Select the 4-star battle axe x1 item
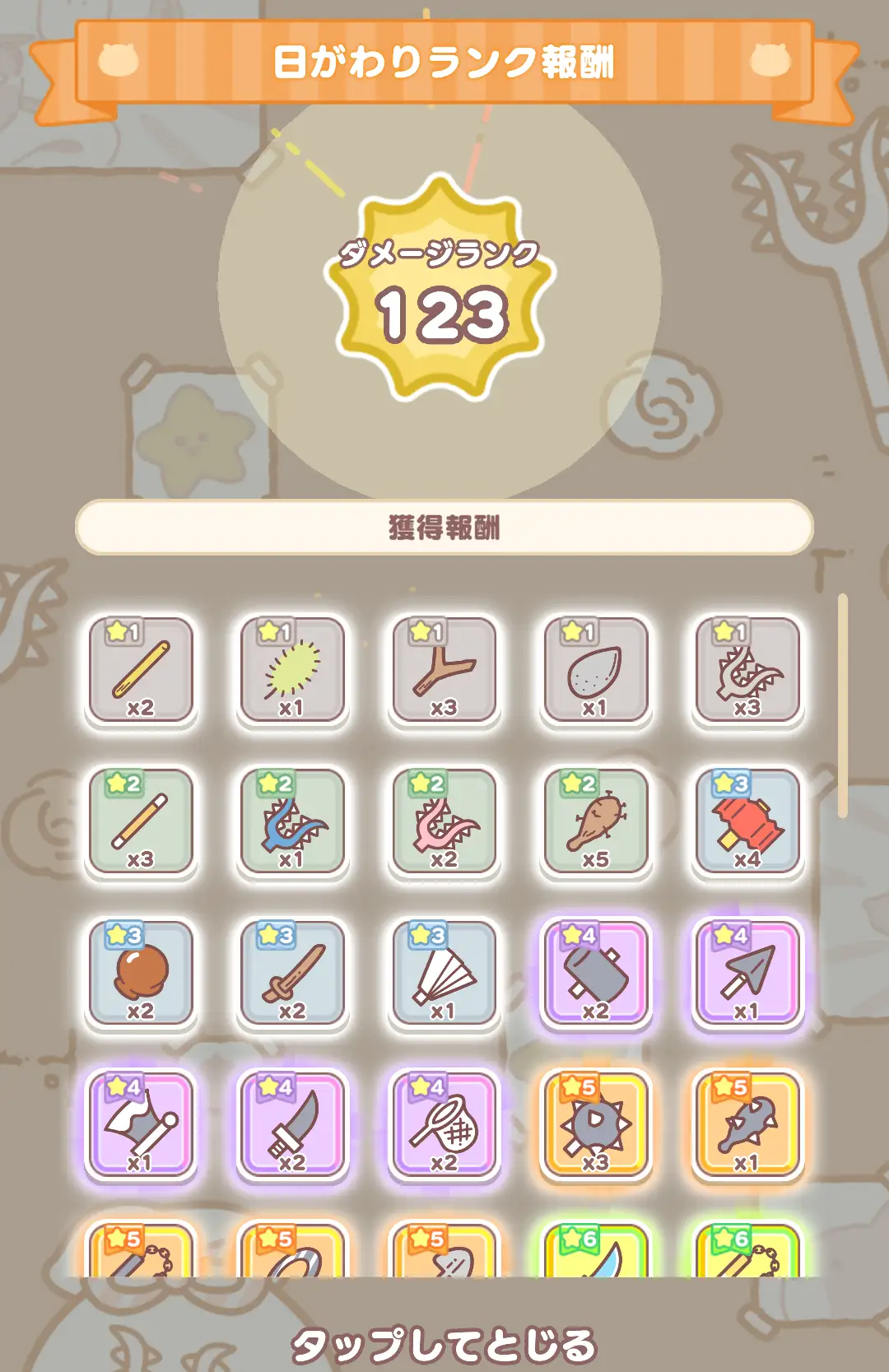The height and width of the screenshot is (1372, 889). click(x=141, y=1124)
